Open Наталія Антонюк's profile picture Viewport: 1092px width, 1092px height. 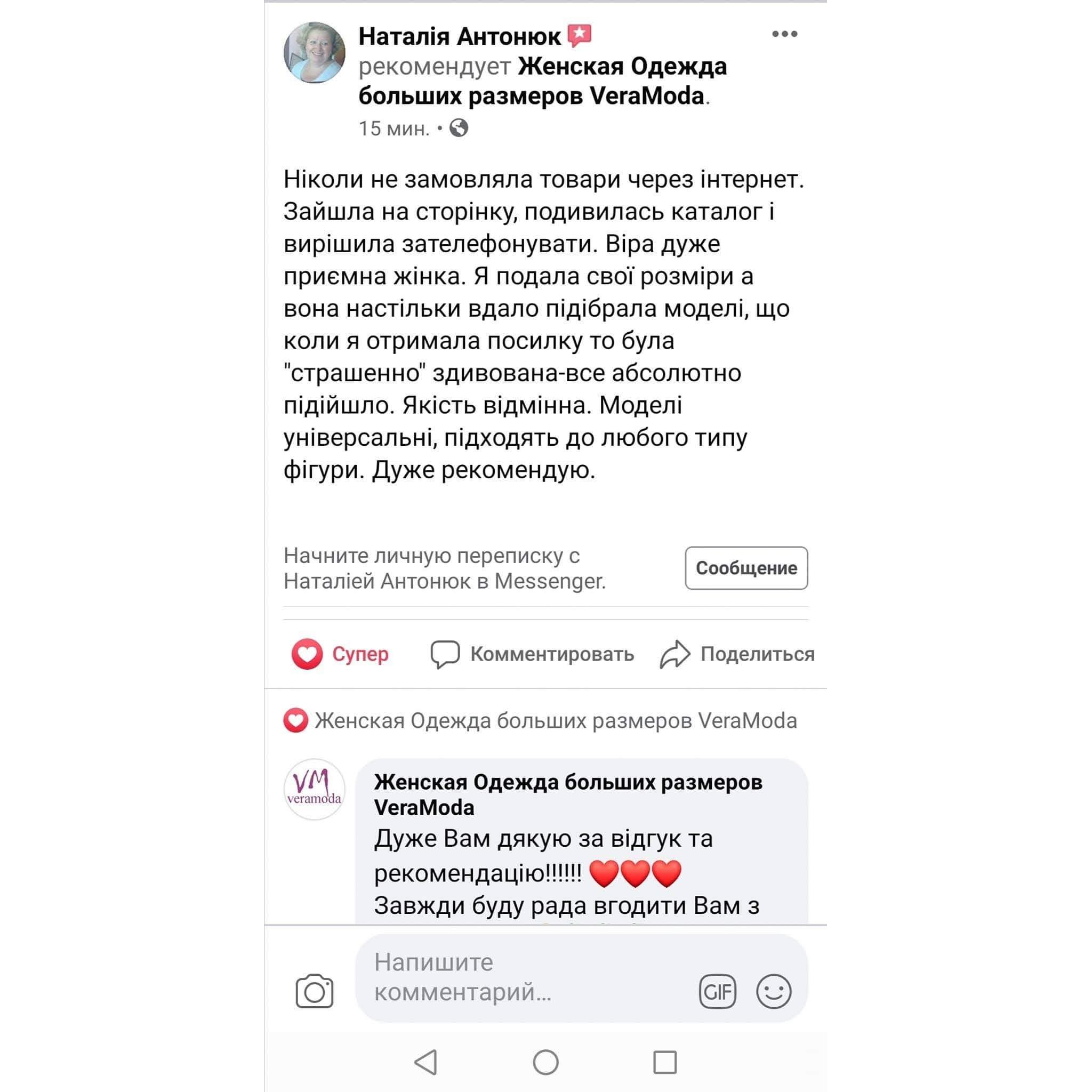314,53
